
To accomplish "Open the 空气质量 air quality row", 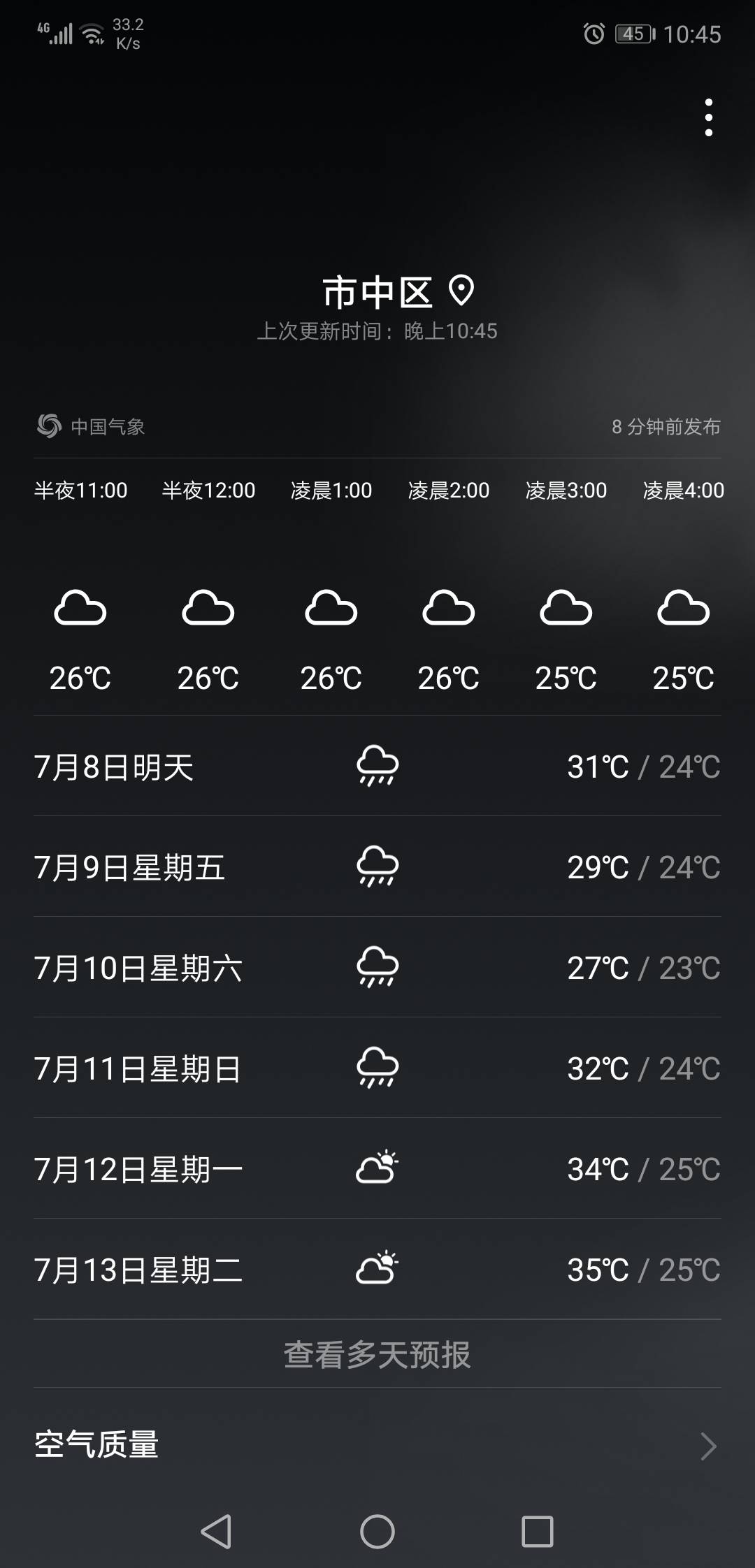I will [377, 1445].
